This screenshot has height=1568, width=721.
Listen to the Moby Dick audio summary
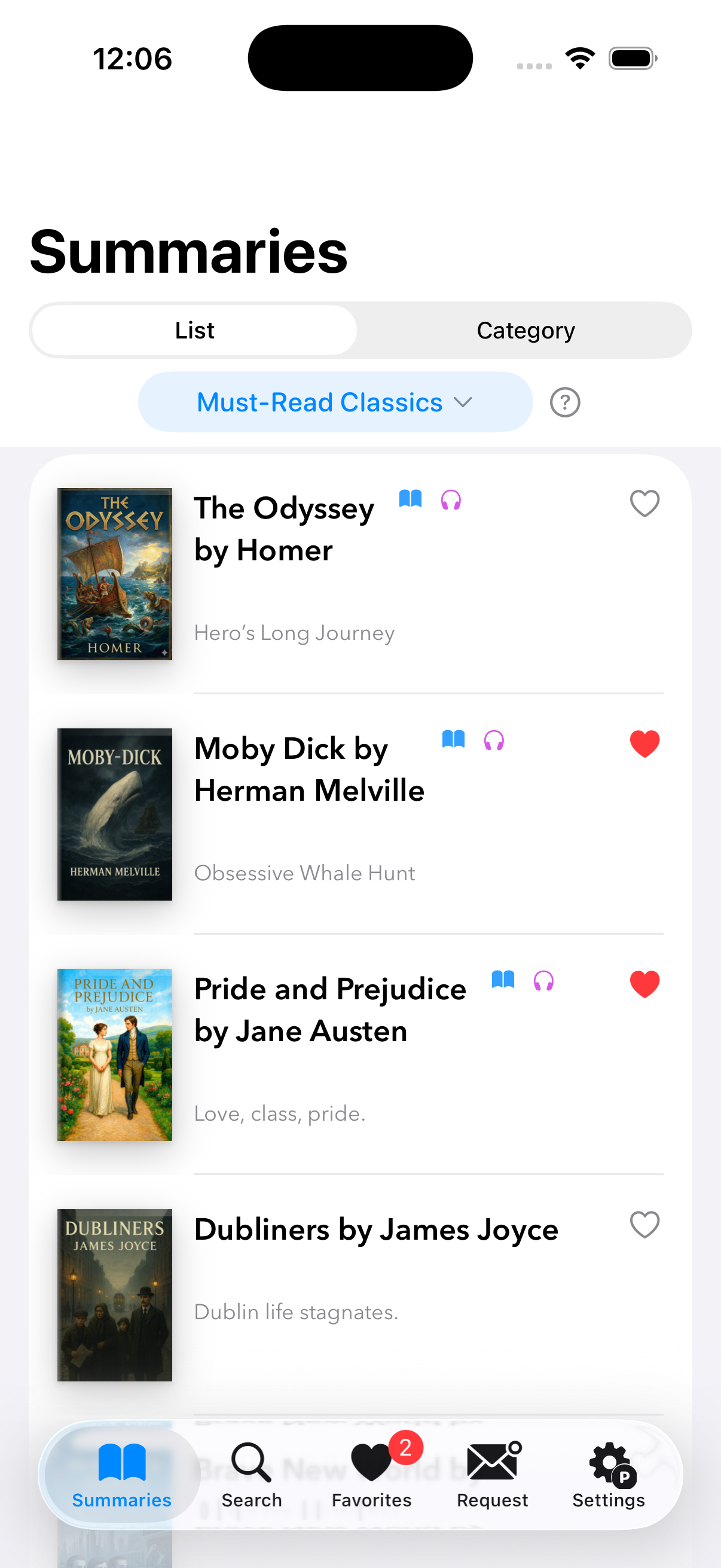point(494,742)
